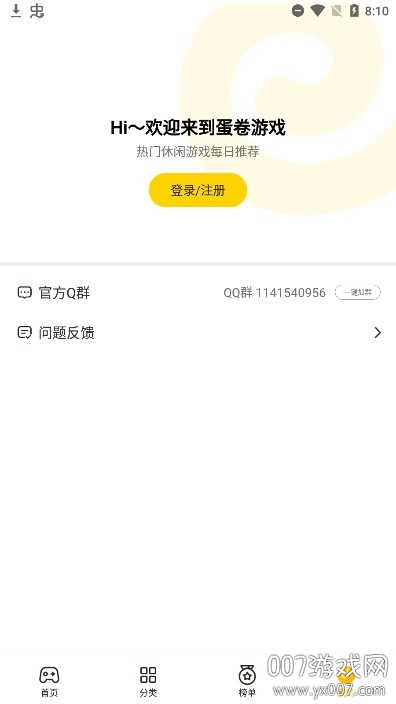396x704 pixels.
Task: Switch to the 榜单 tab
Action: click(247, 681)
